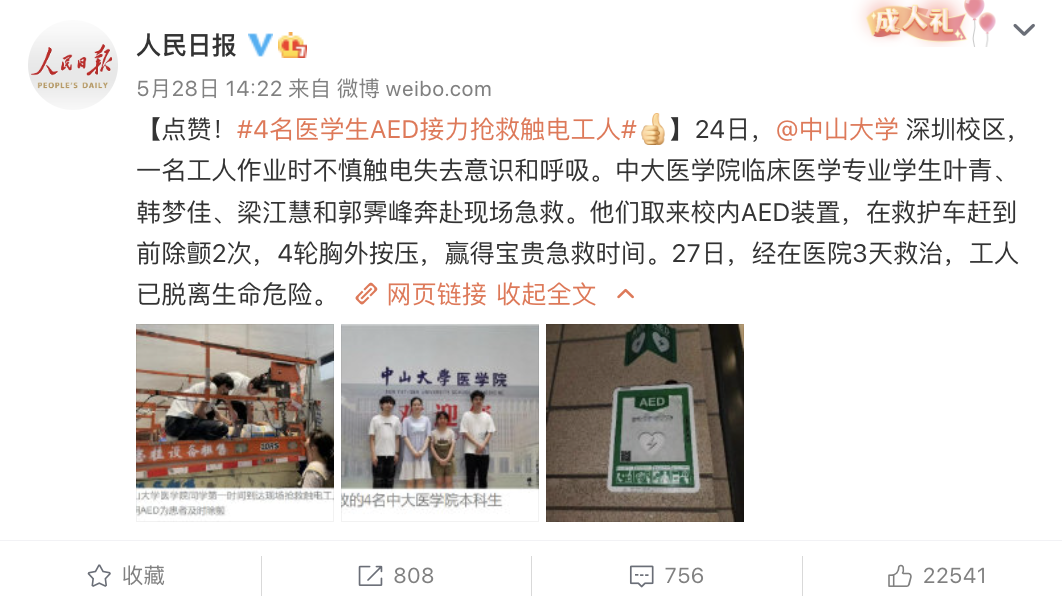View the four students group photo
The height and width of the screenshot is (606, 1062).
(x=440, y=422)
